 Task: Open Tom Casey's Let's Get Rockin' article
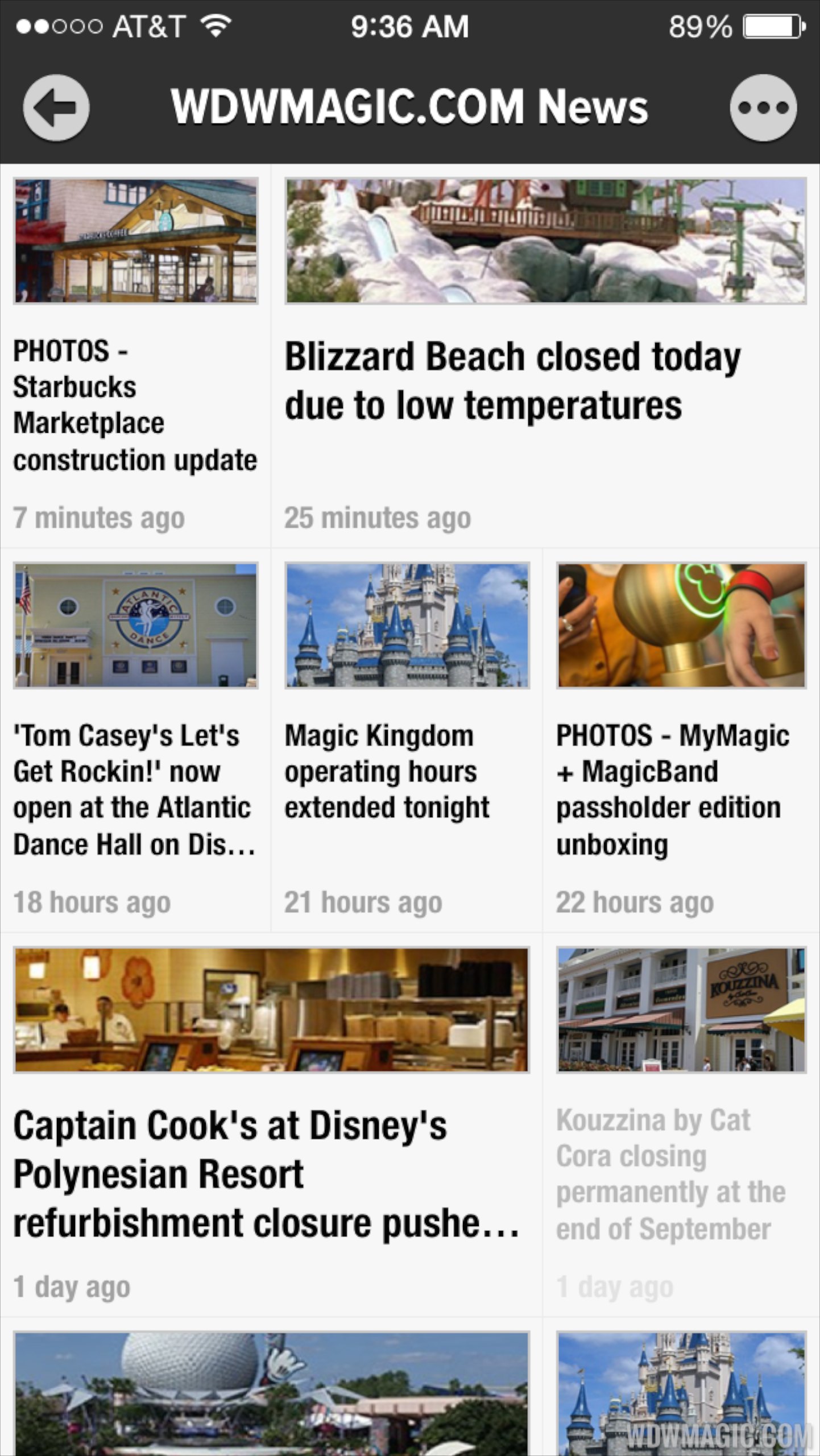(x=135, y=789)
